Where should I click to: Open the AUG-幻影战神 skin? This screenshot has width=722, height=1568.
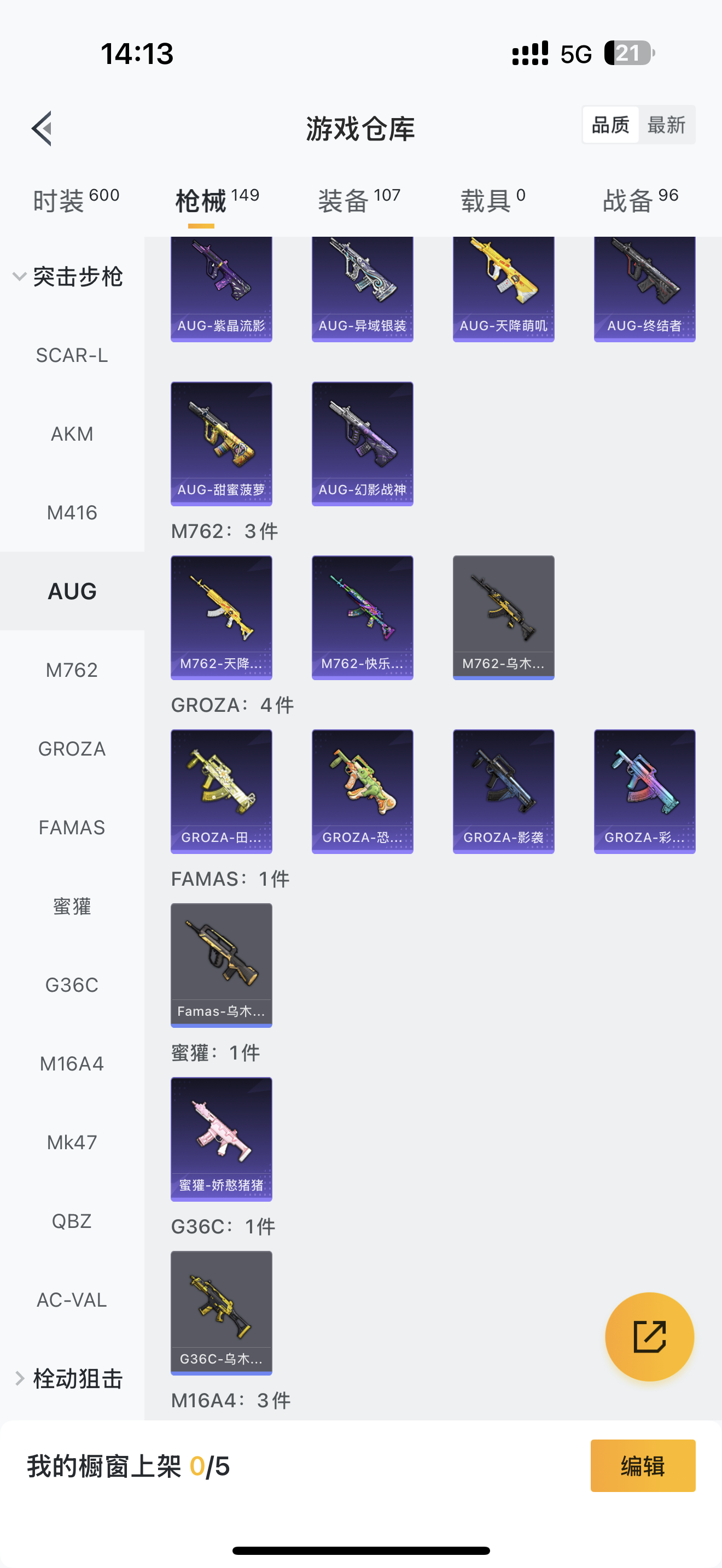tap(362, 444)
